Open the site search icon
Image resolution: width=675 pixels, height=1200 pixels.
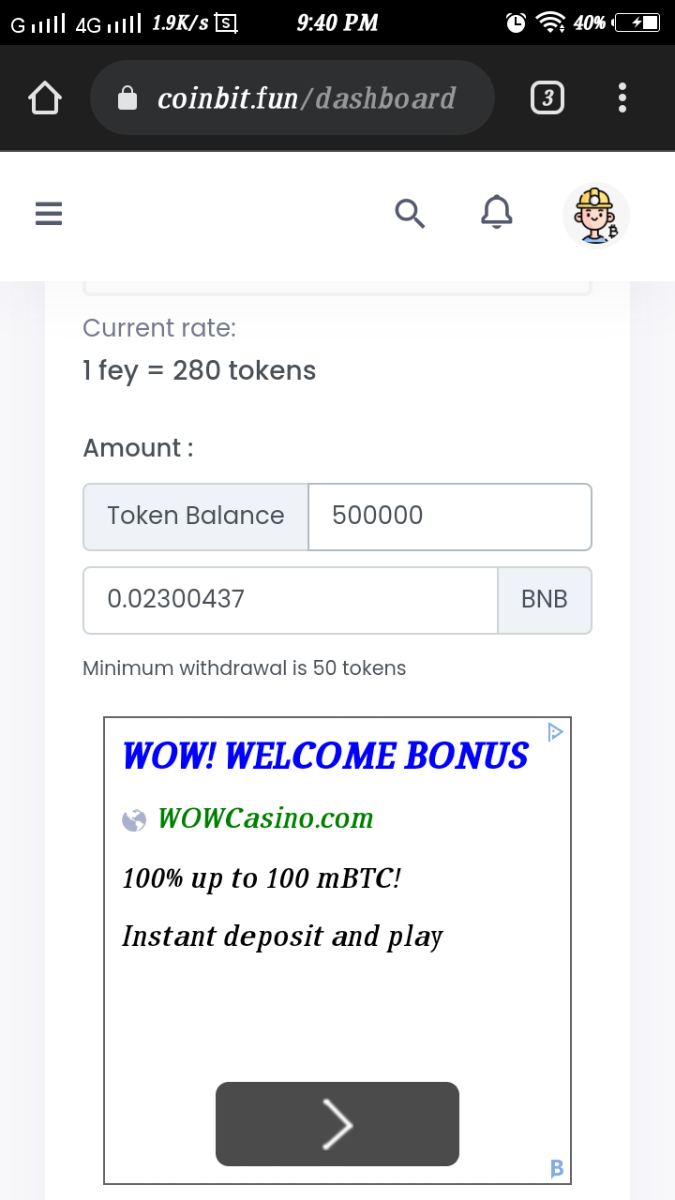click(x=409, y=213)
